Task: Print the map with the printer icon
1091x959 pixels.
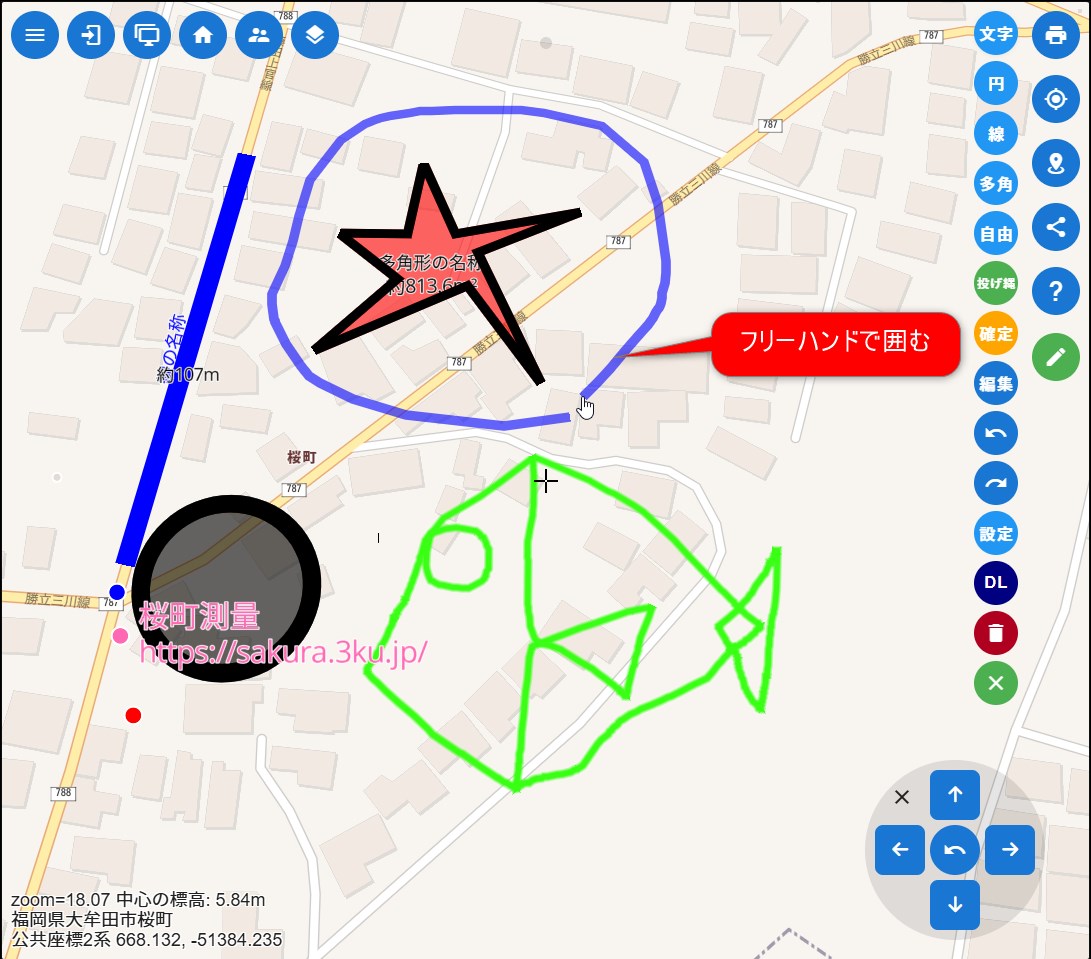Action: tap(1055, 36)
